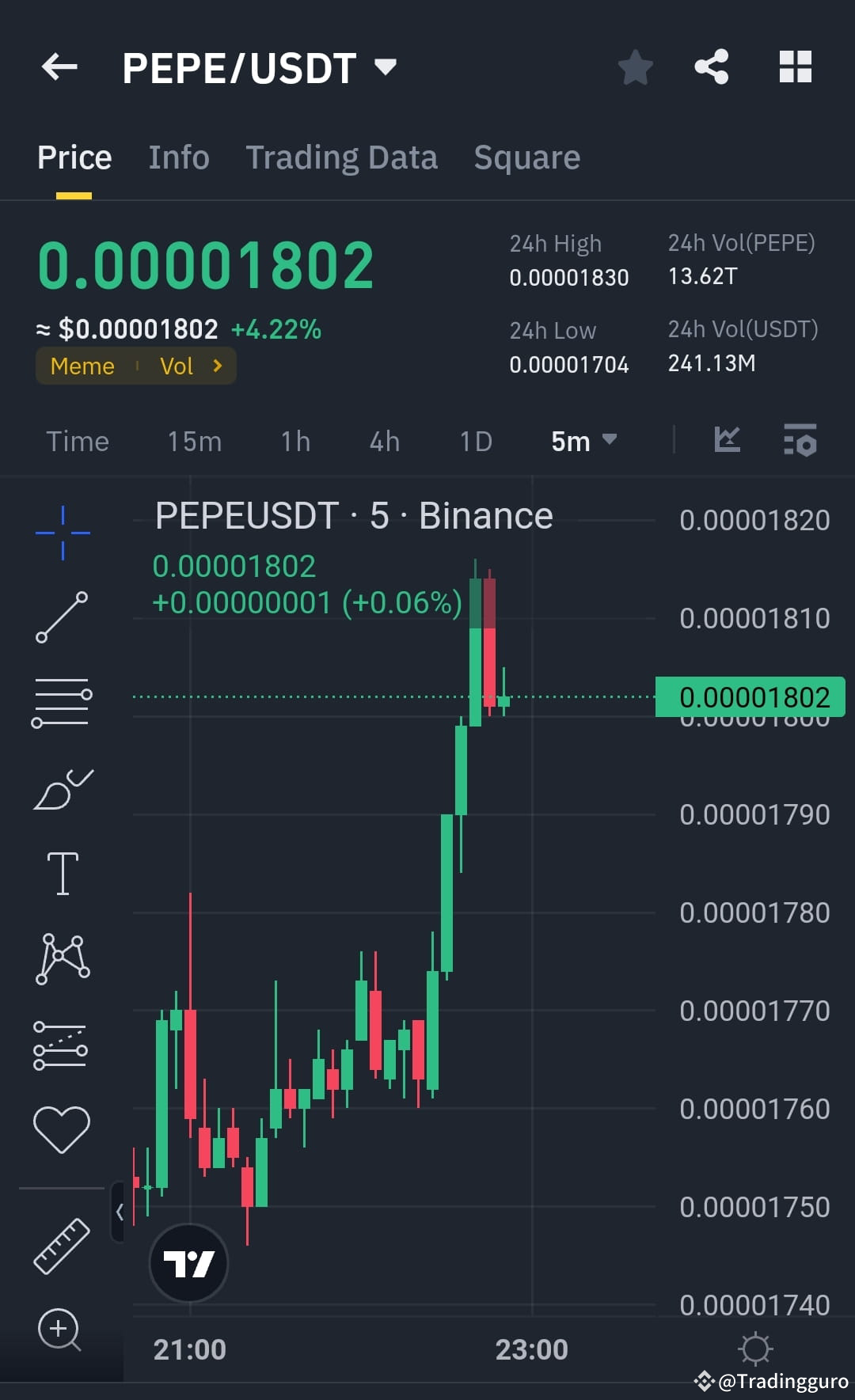Screen dimensions: 855x1400
Task: Open the PEPE/USDT pair selector dropdown
Action: point(386,67)
